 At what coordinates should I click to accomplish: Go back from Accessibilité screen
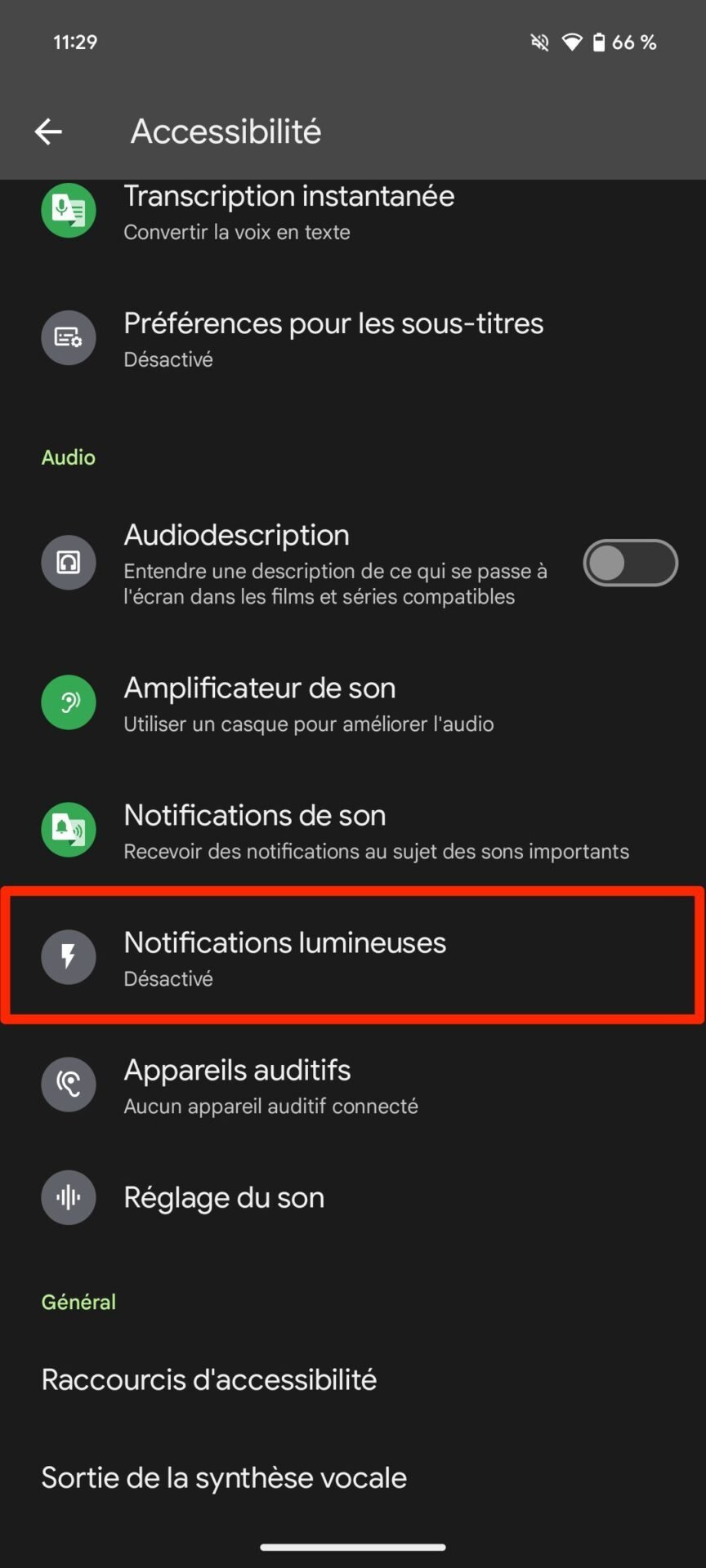(48, 131)
